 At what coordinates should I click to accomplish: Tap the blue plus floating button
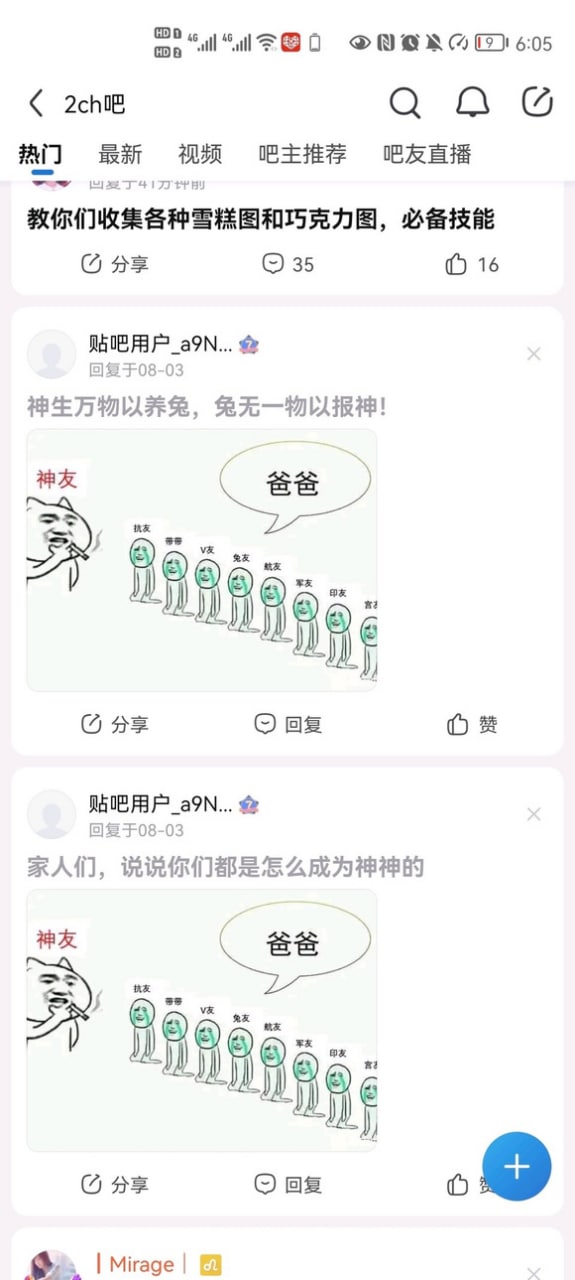(x=516, y=1166)
